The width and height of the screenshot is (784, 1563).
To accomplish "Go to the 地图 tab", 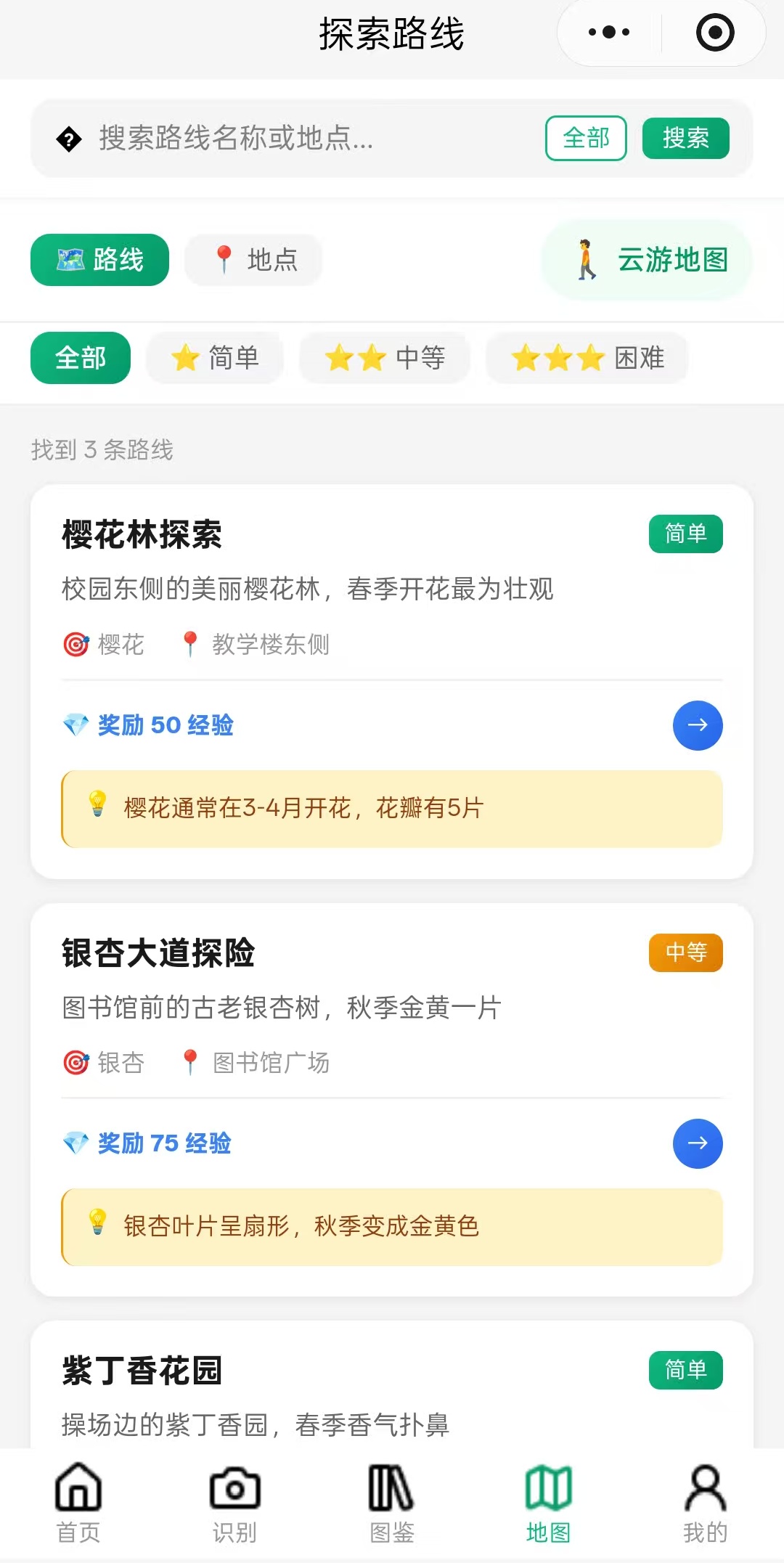I will click(548, 1503).
